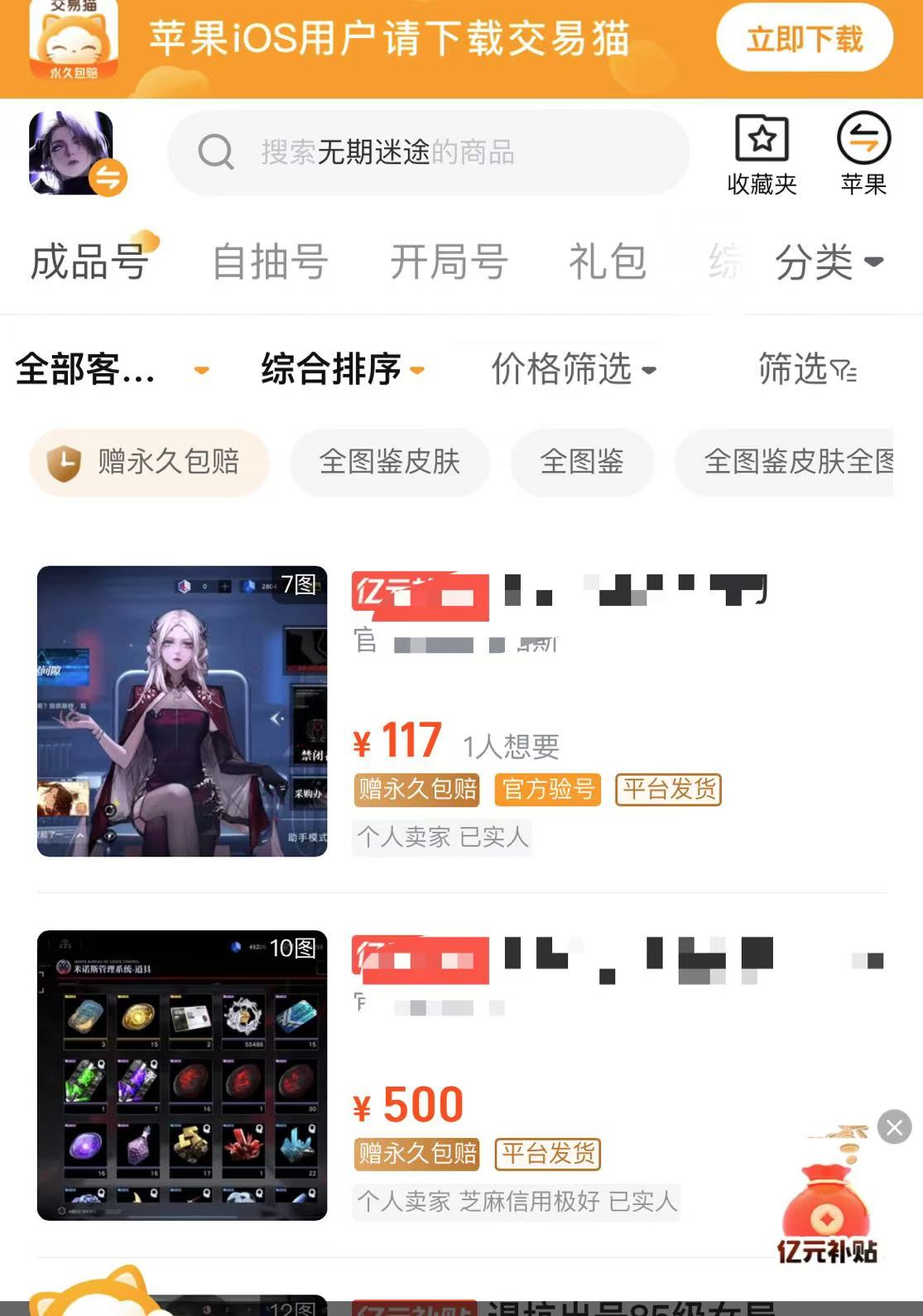Open the 筛选 filter panel
The height and width of the screenshot is (1316, 923).
(x=807, y=369)
